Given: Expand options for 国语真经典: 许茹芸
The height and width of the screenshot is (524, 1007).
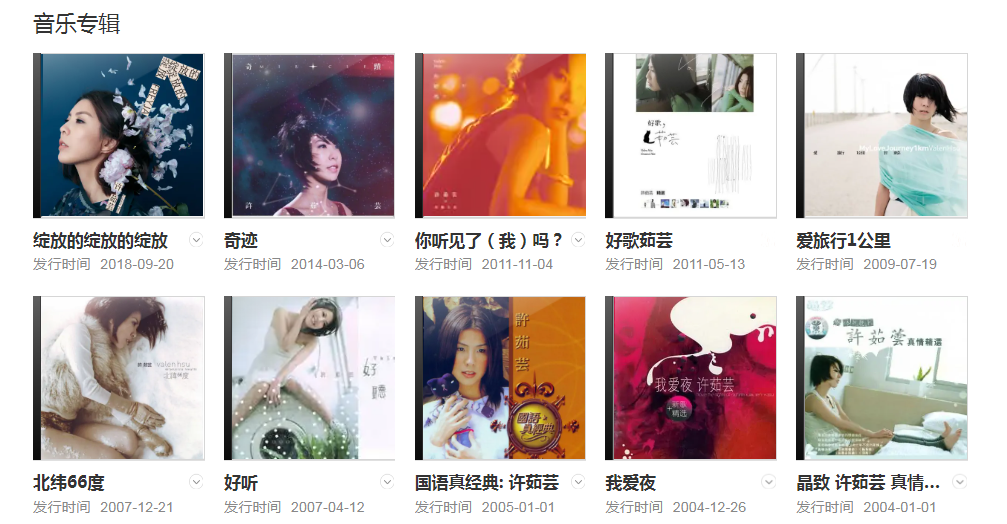Looking at the screenshot, I should [578, 482].
